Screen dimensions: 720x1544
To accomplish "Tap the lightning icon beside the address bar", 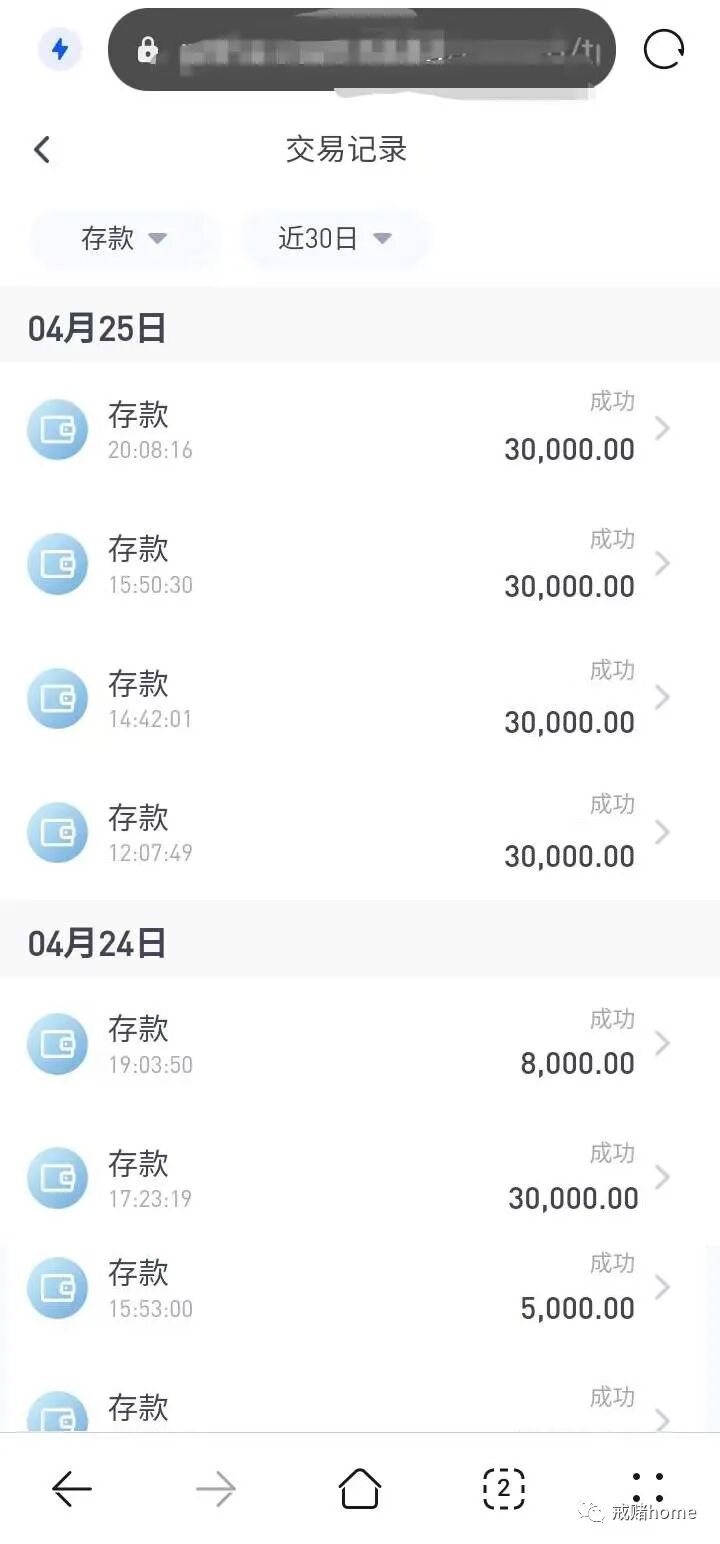I will pos(60,49).
